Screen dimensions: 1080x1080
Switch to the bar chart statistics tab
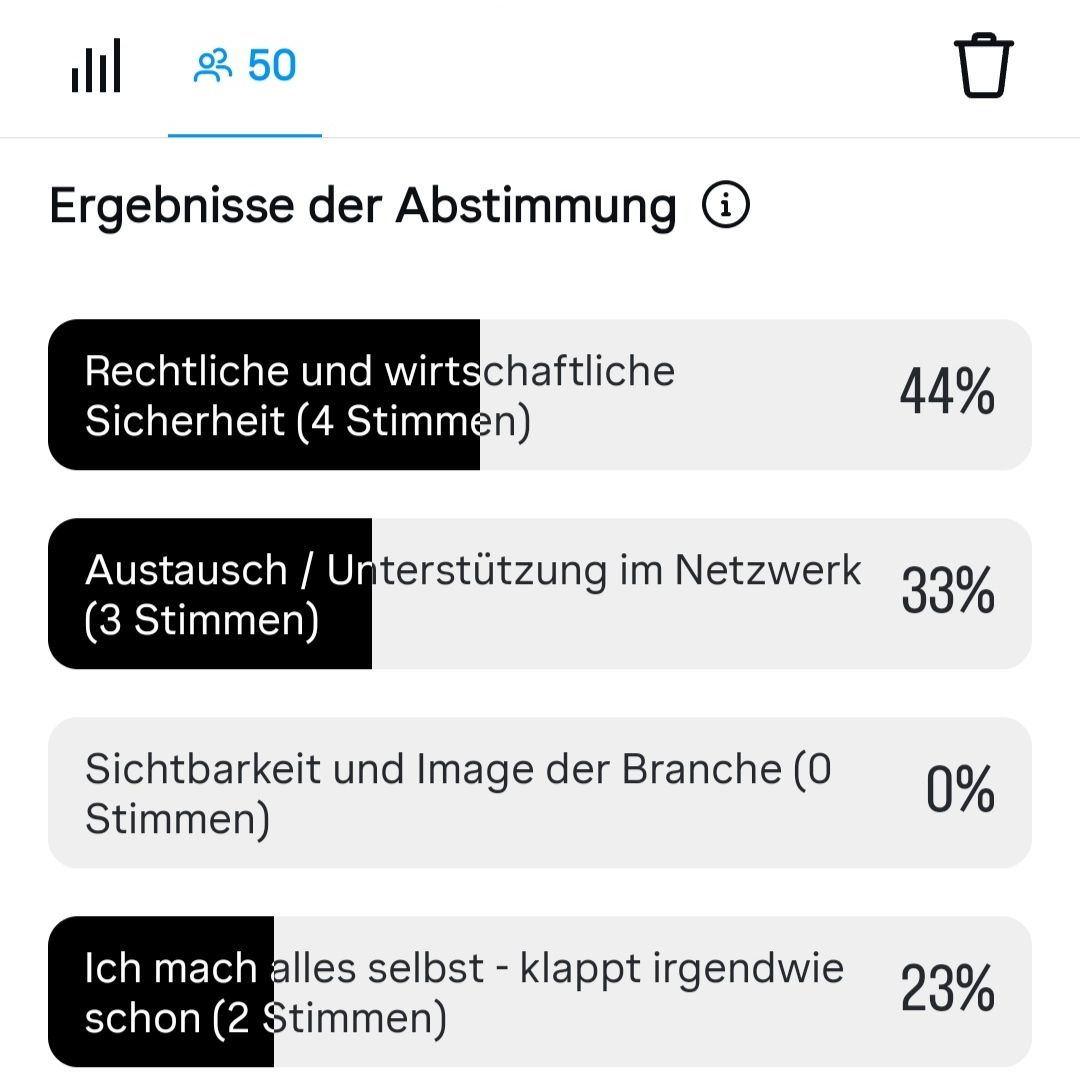tap(96, 67)
